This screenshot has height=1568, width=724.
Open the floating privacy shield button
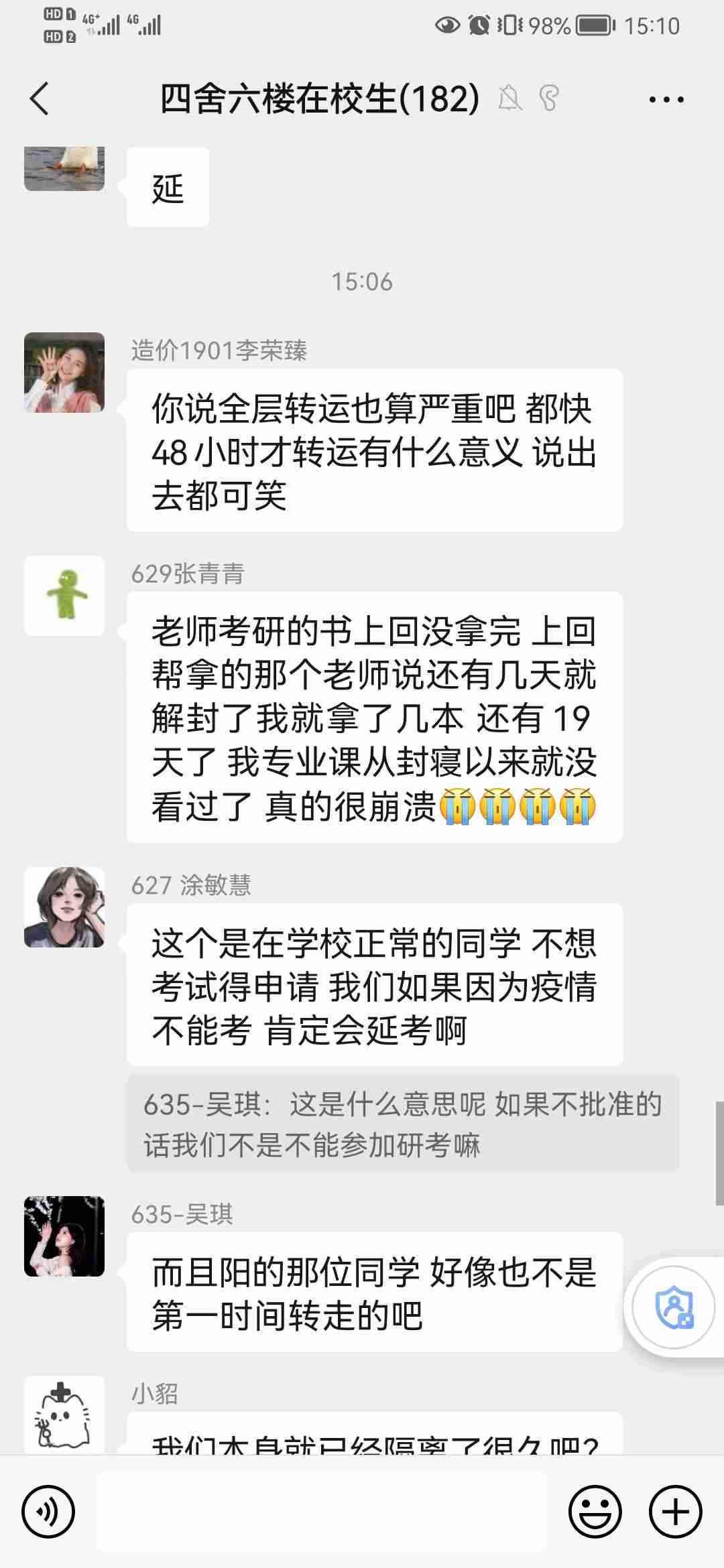click(x=674, y=1307)
